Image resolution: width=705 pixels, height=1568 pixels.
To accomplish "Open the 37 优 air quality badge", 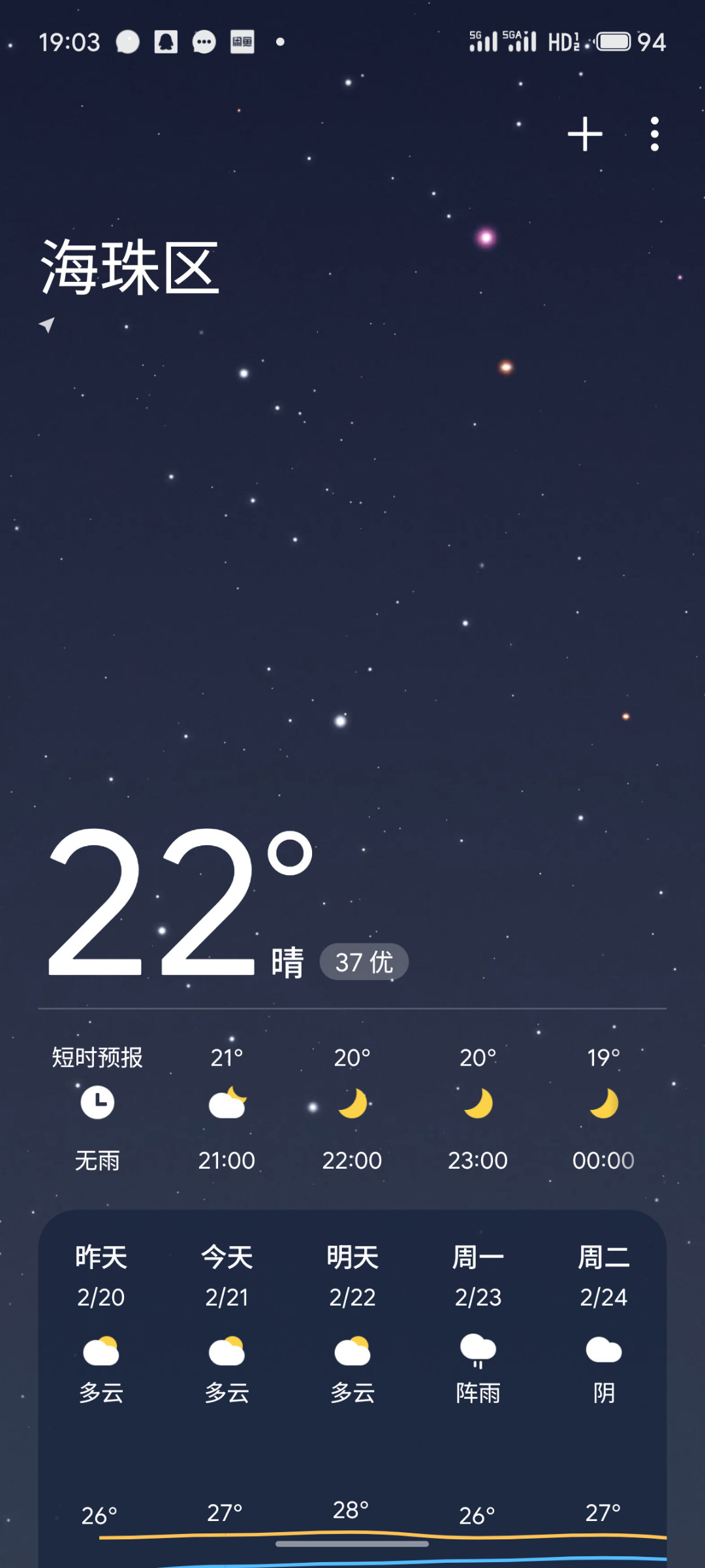I will (364, 961).
